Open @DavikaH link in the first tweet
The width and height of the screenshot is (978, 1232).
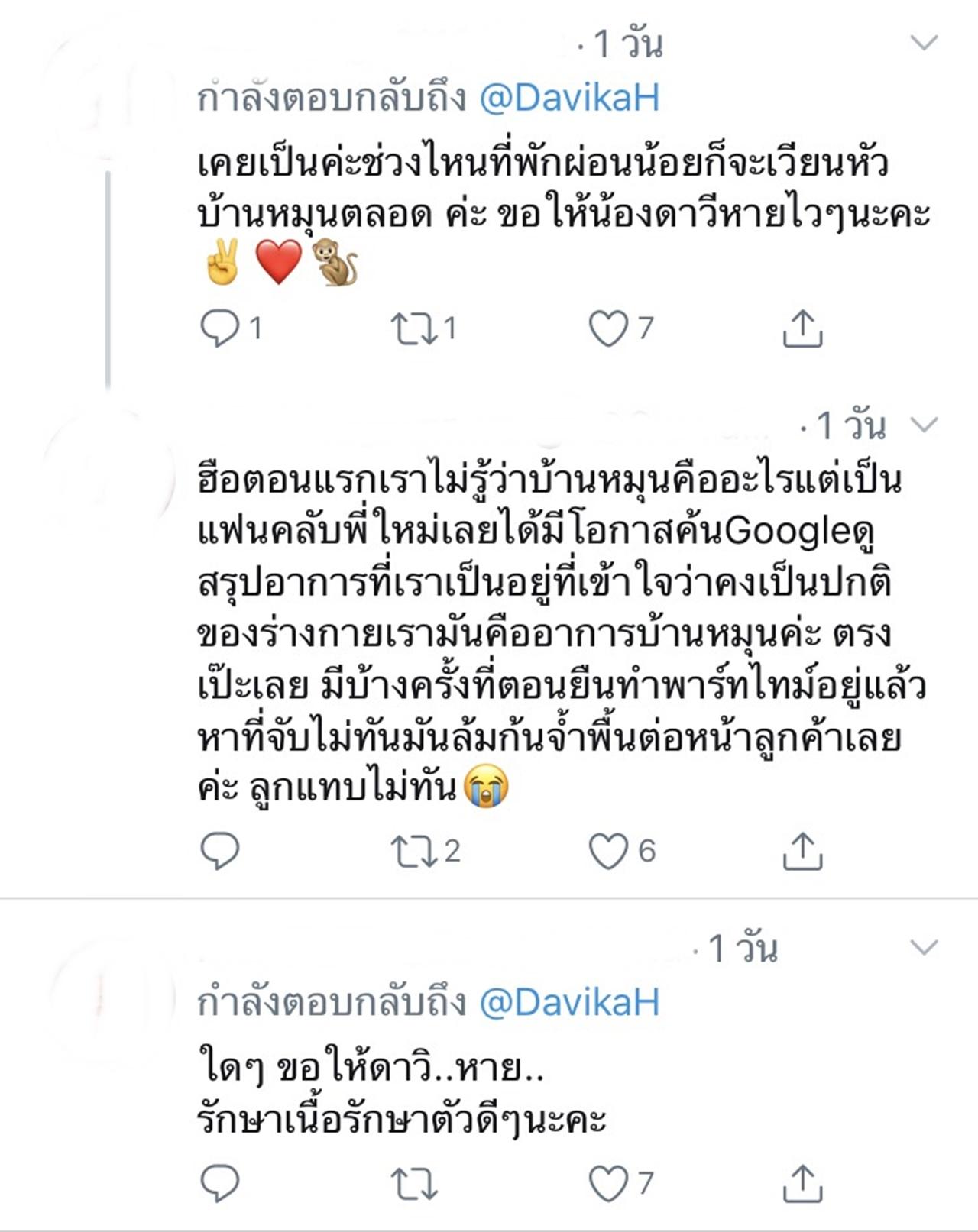coord(569,99)
